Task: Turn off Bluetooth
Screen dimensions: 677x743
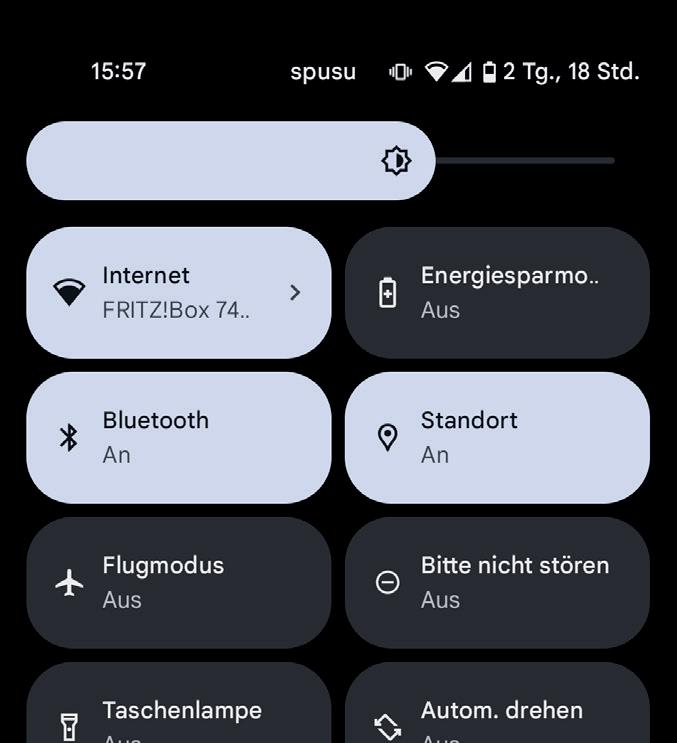Action: coord(178,437)
